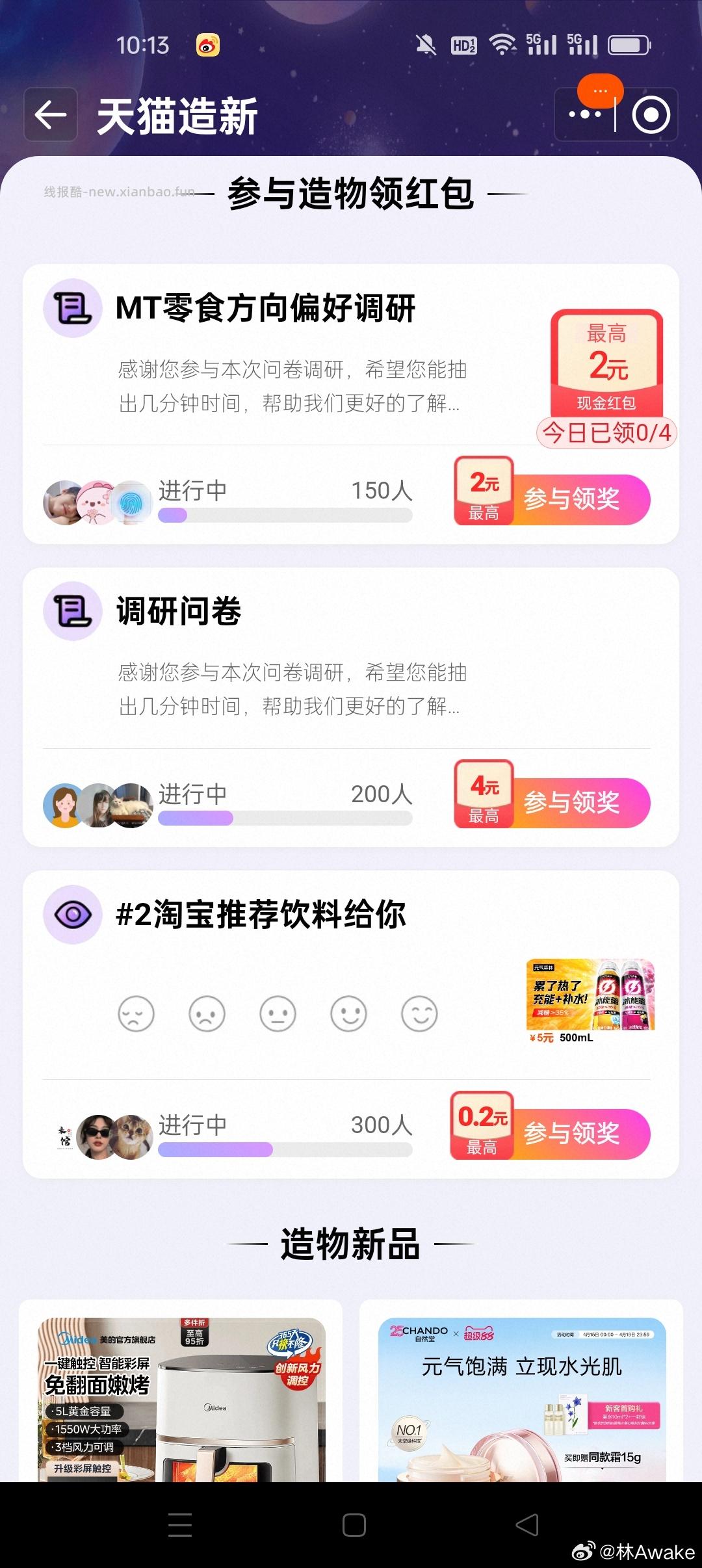The width and height of the screenshot is (702, 1568).
Task: Select the very sad face rating
Action: [x=136, y=1013]
